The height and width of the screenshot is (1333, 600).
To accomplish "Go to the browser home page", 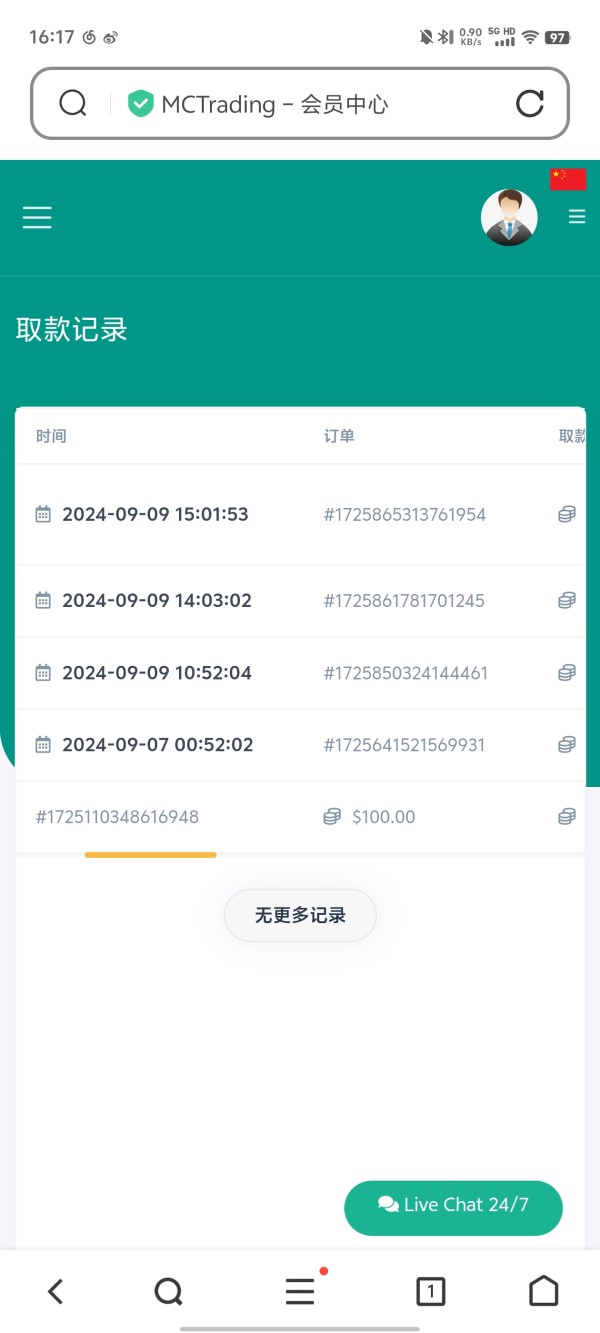I will 543,1291.
